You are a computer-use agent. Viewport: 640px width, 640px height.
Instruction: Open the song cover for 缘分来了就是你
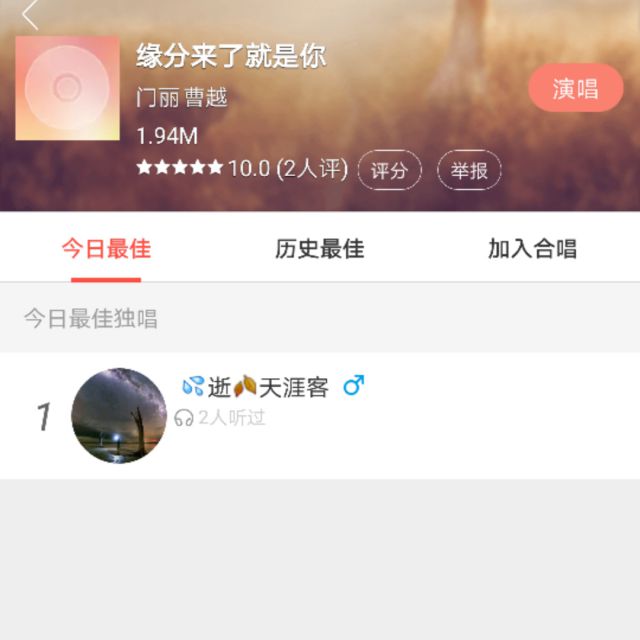coord(67,89)
